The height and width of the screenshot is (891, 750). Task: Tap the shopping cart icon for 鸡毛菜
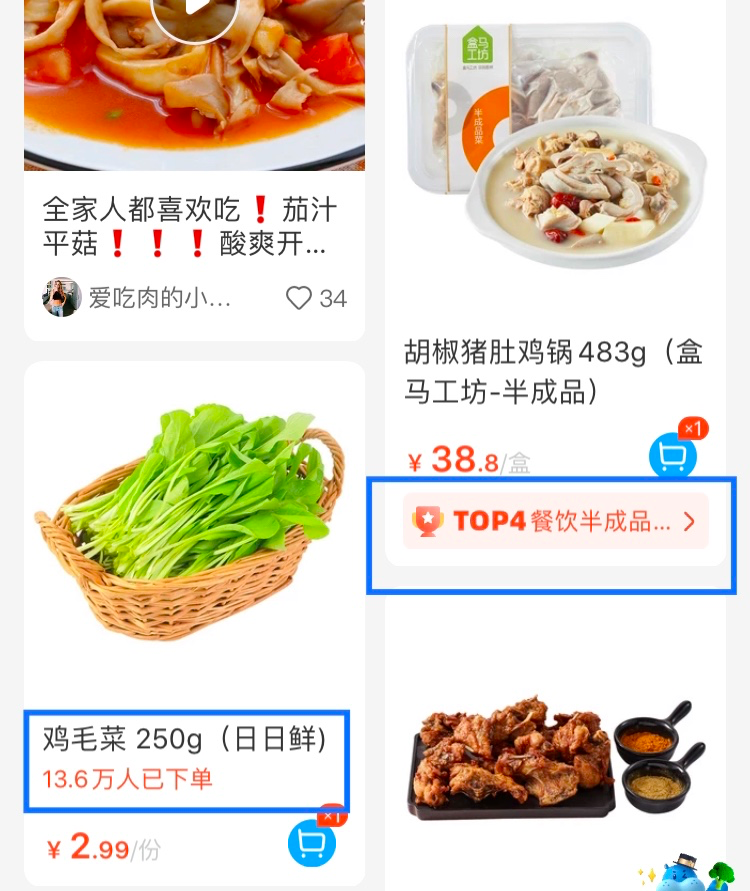[311, 843]
